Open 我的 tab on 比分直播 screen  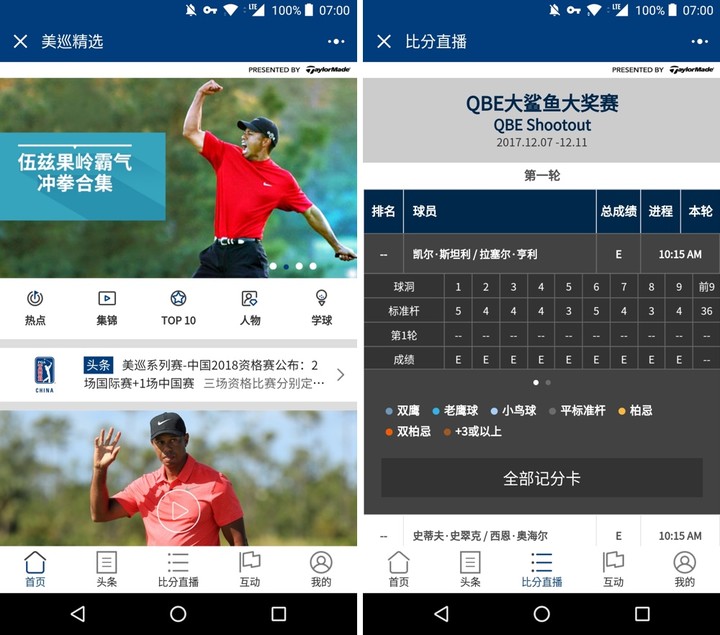684,569
